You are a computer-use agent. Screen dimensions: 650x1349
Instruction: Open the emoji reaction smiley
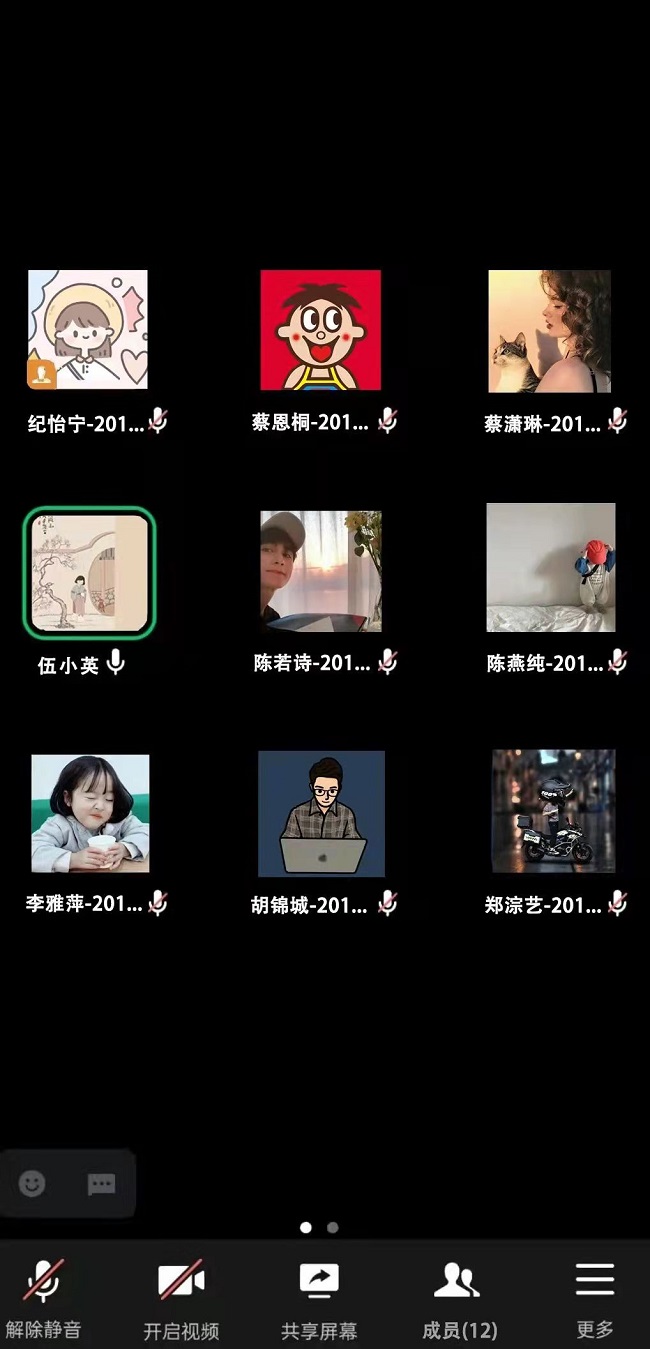(x=33, y=1184)
